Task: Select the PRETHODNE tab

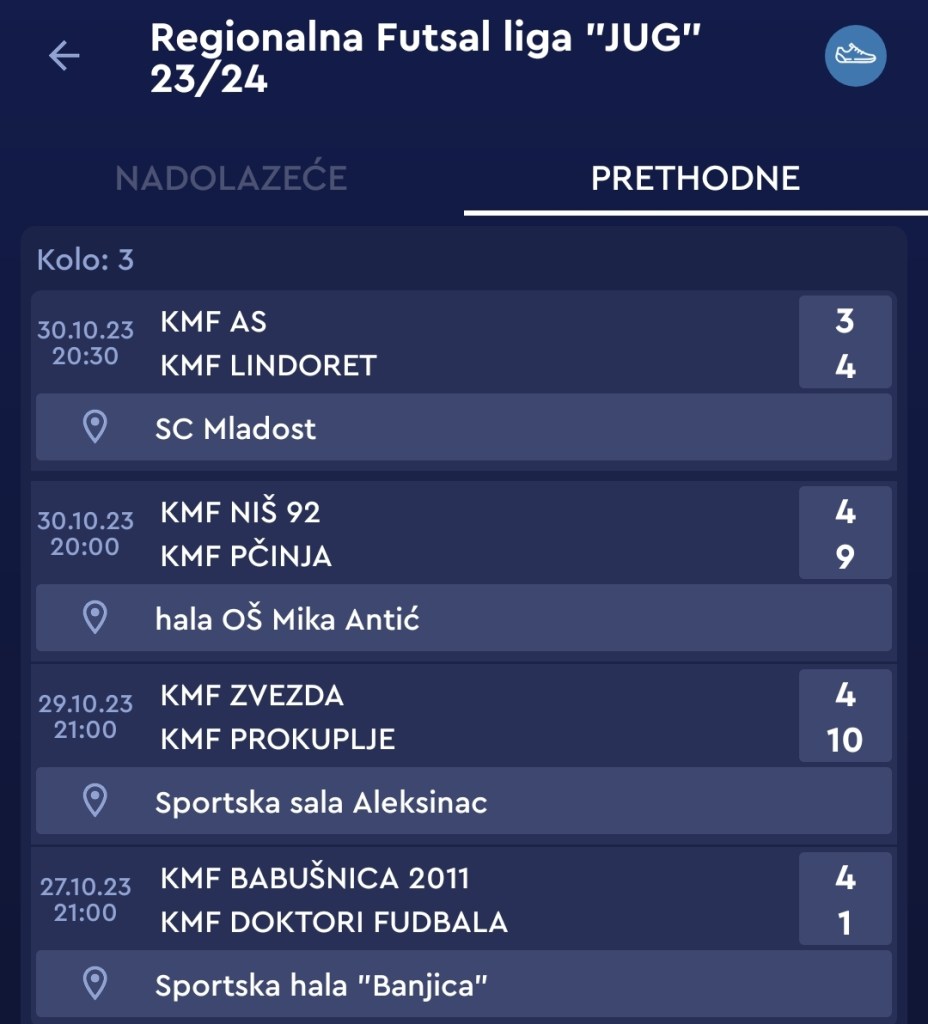Action: pyautogui.click(x=695, y=178)
